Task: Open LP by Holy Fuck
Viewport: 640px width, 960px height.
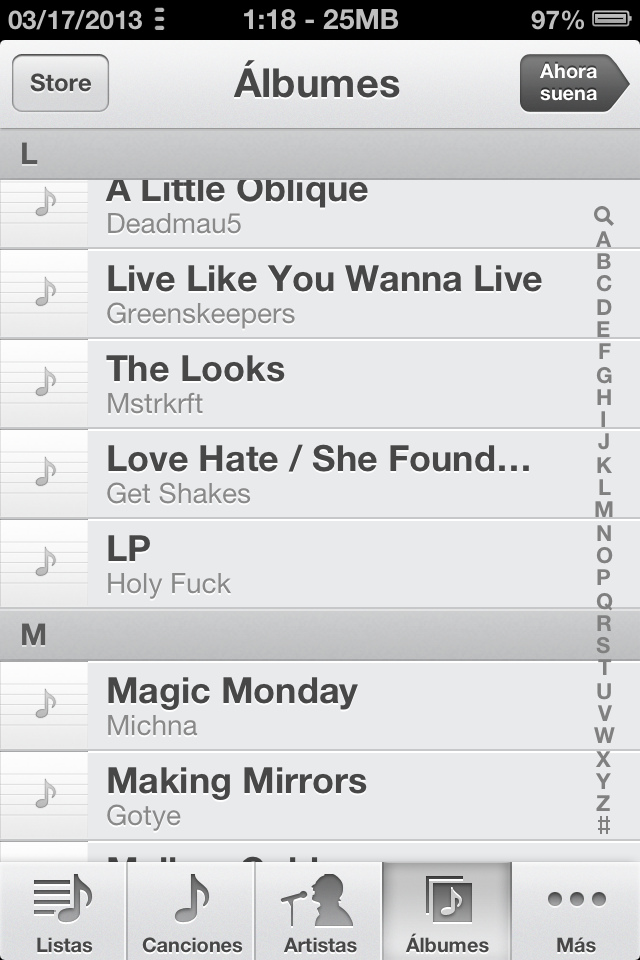Action: tap(300, 564)
